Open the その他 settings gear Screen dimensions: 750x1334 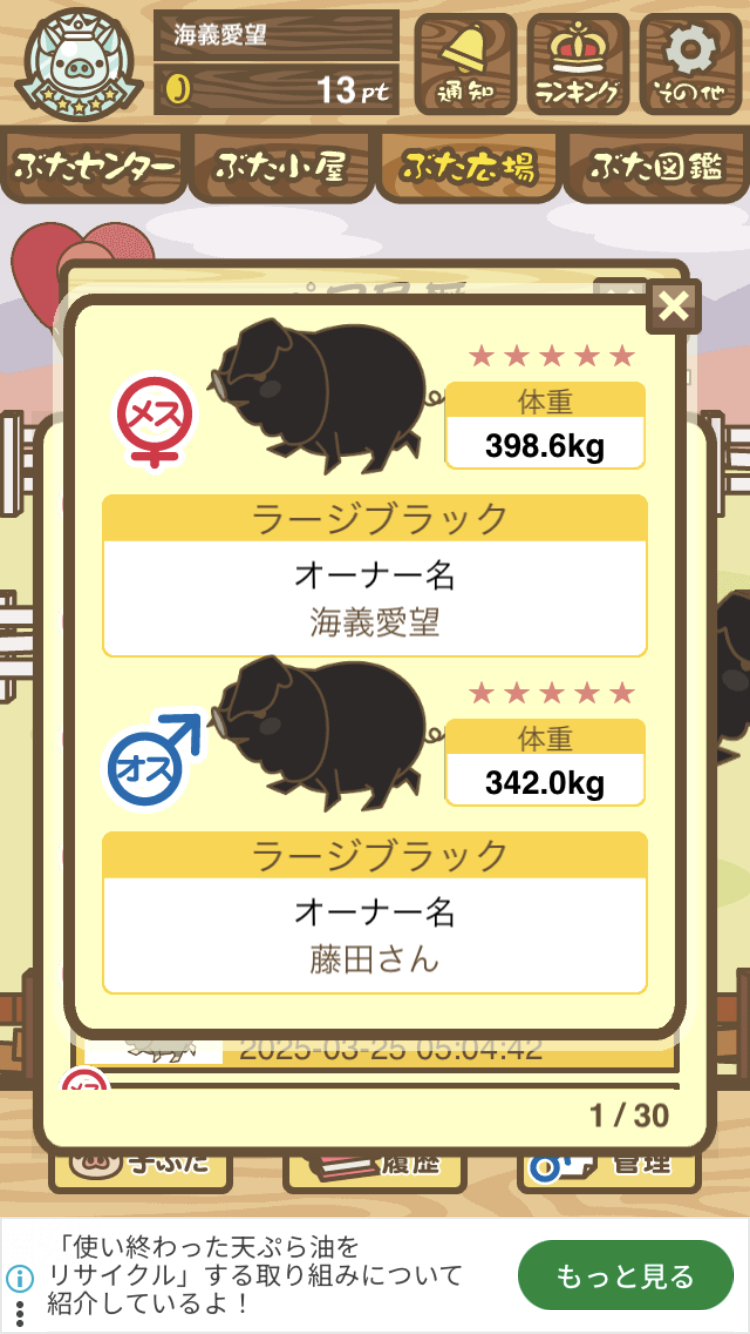point(691,65)
